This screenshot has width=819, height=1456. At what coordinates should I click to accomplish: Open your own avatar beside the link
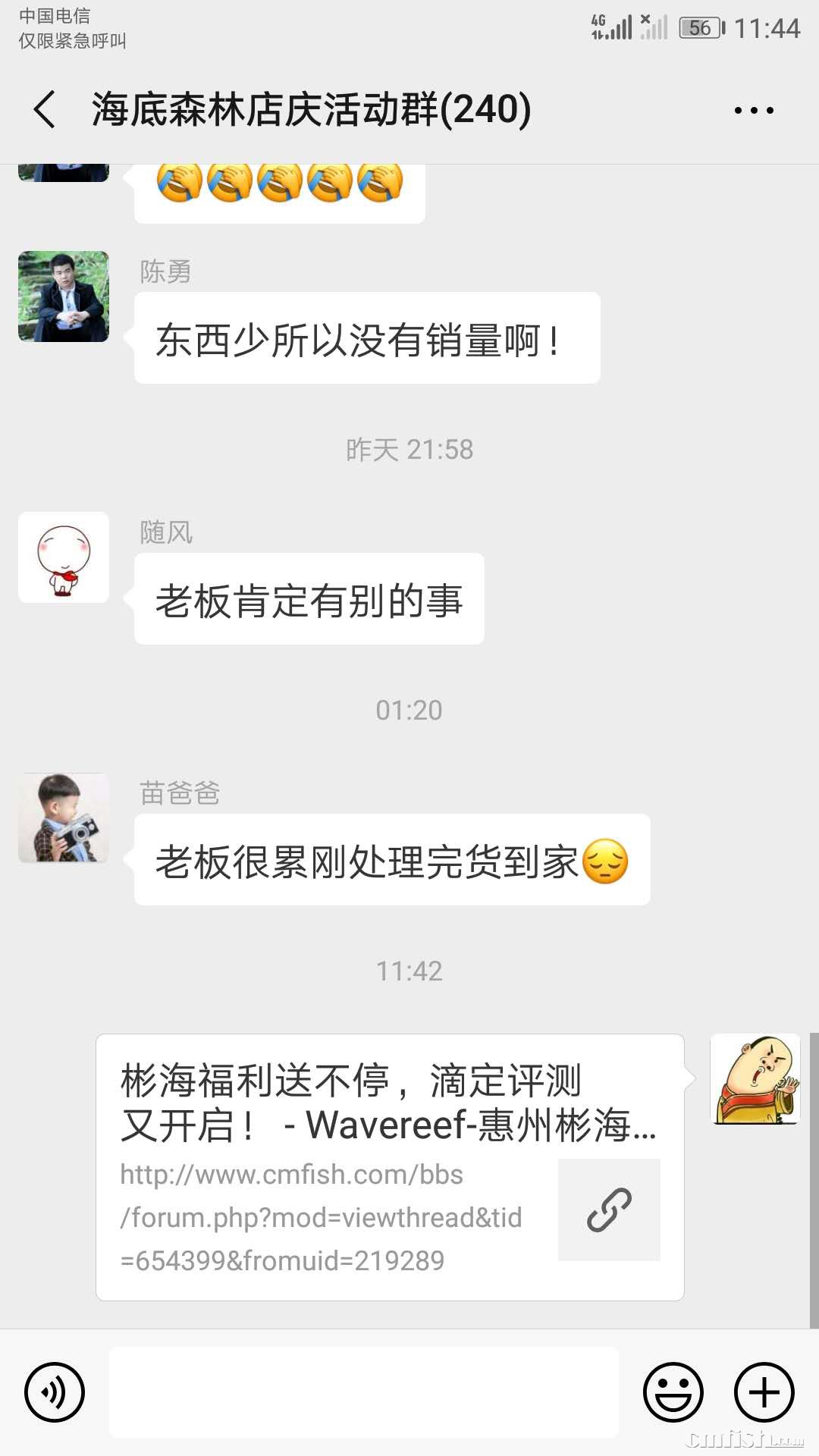point(755,1079)
